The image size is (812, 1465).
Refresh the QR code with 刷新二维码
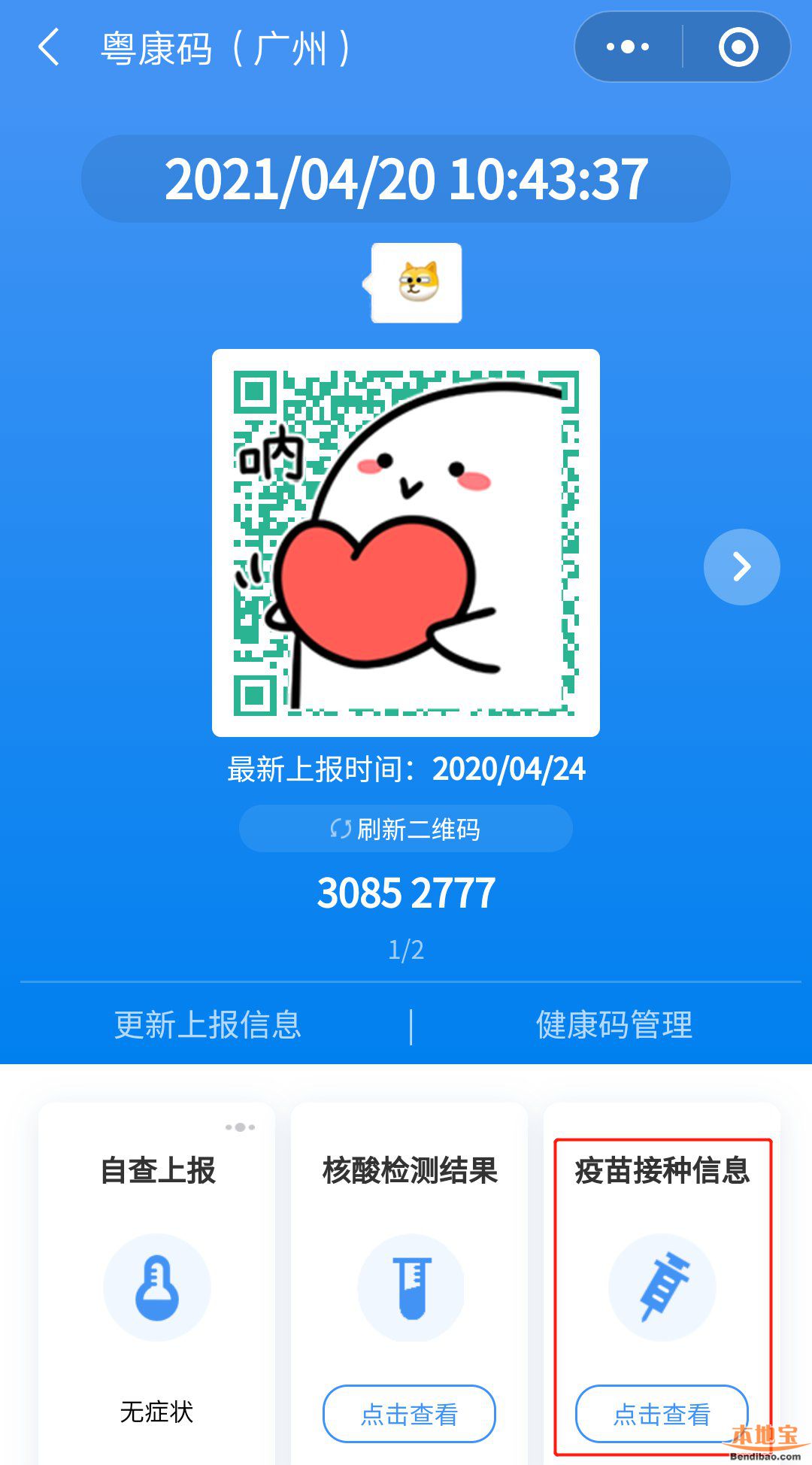(x=406, y=829)
